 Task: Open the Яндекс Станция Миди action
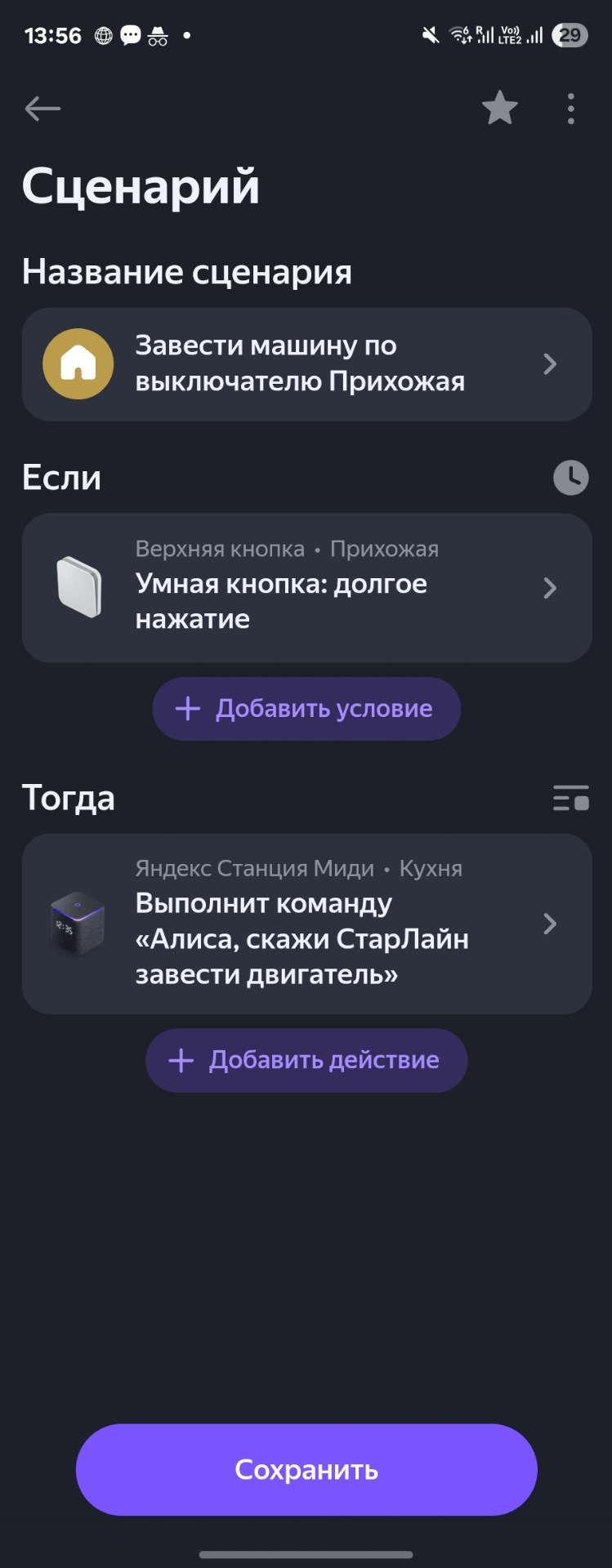(x=306, y=923)
